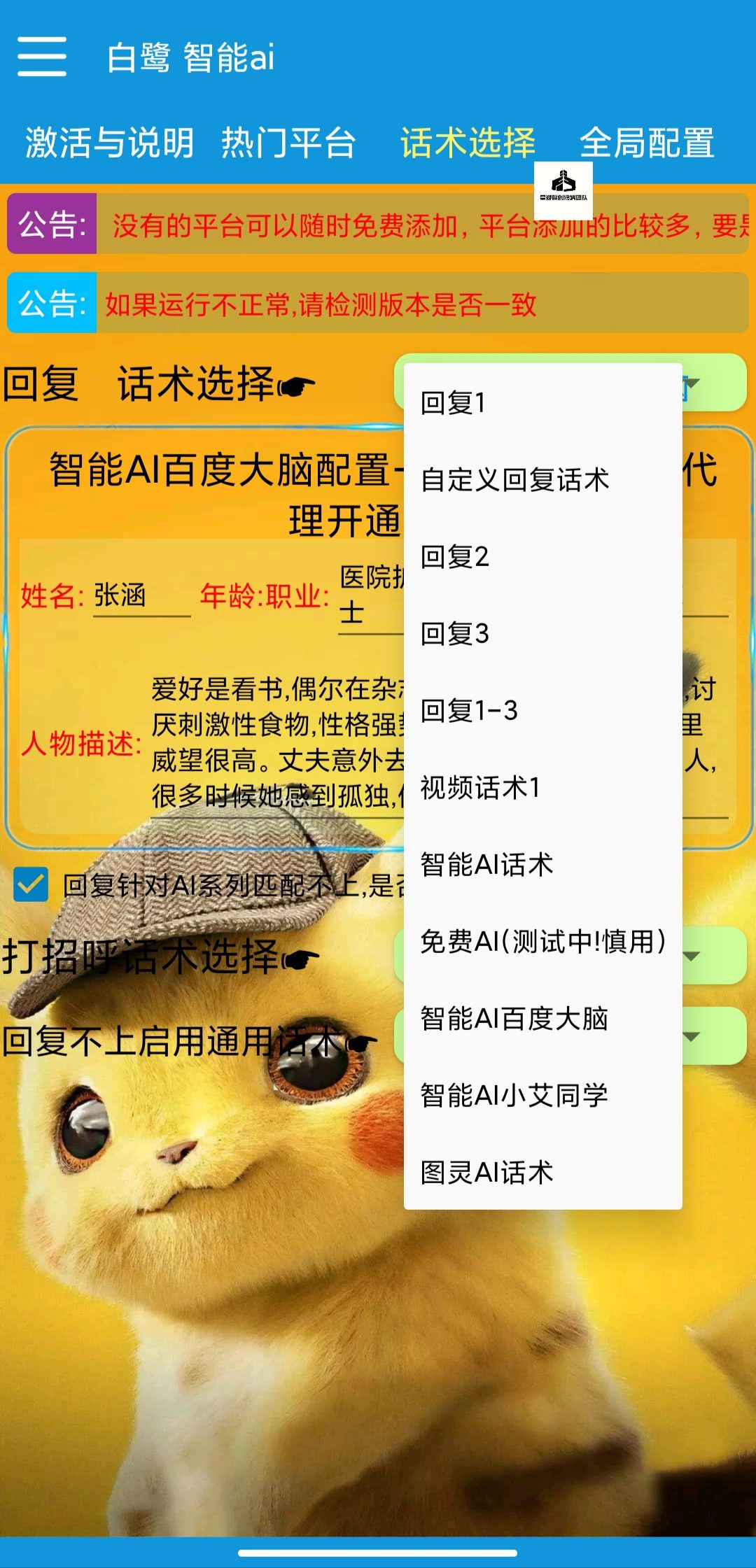
Task: Choose 免费AI(测试中!慎用) option
Action: [x=542, y=942]
